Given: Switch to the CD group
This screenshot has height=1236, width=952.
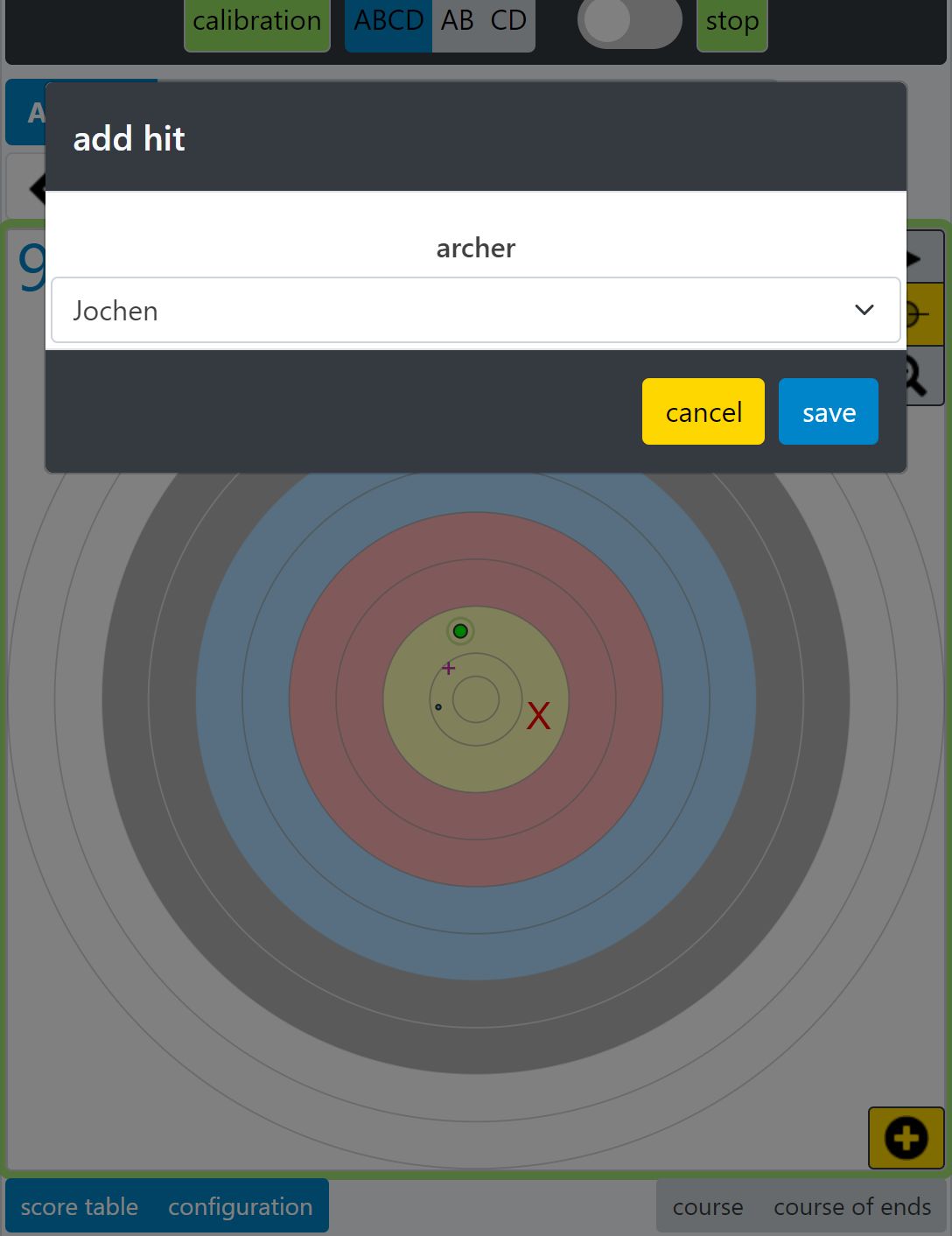Looking at the screenshot, I should (x=508, y=21).
